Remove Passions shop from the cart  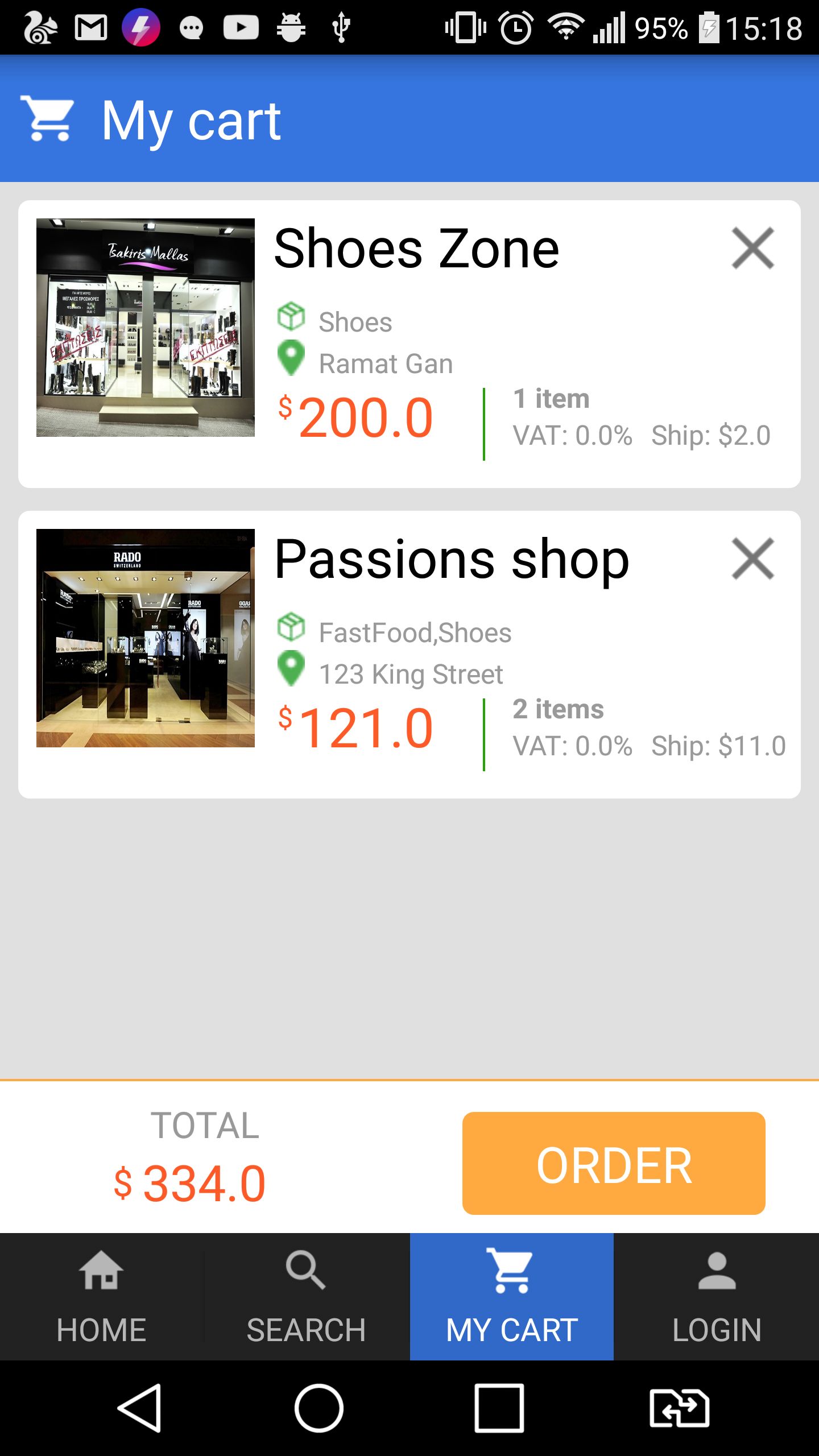point(752,559)
